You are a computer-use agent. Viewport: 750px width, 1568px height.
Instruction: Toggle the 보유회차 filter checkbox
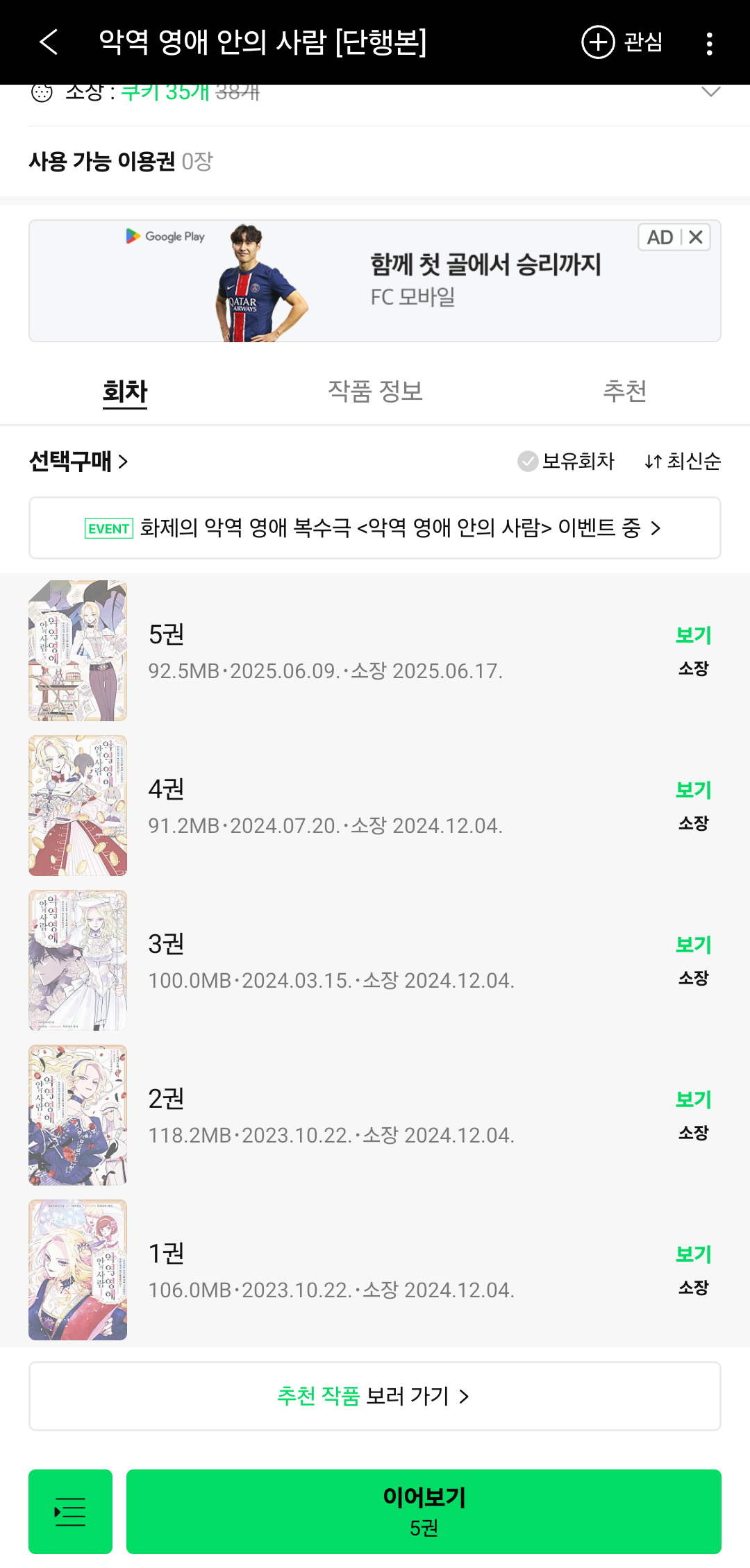point(528,461)
